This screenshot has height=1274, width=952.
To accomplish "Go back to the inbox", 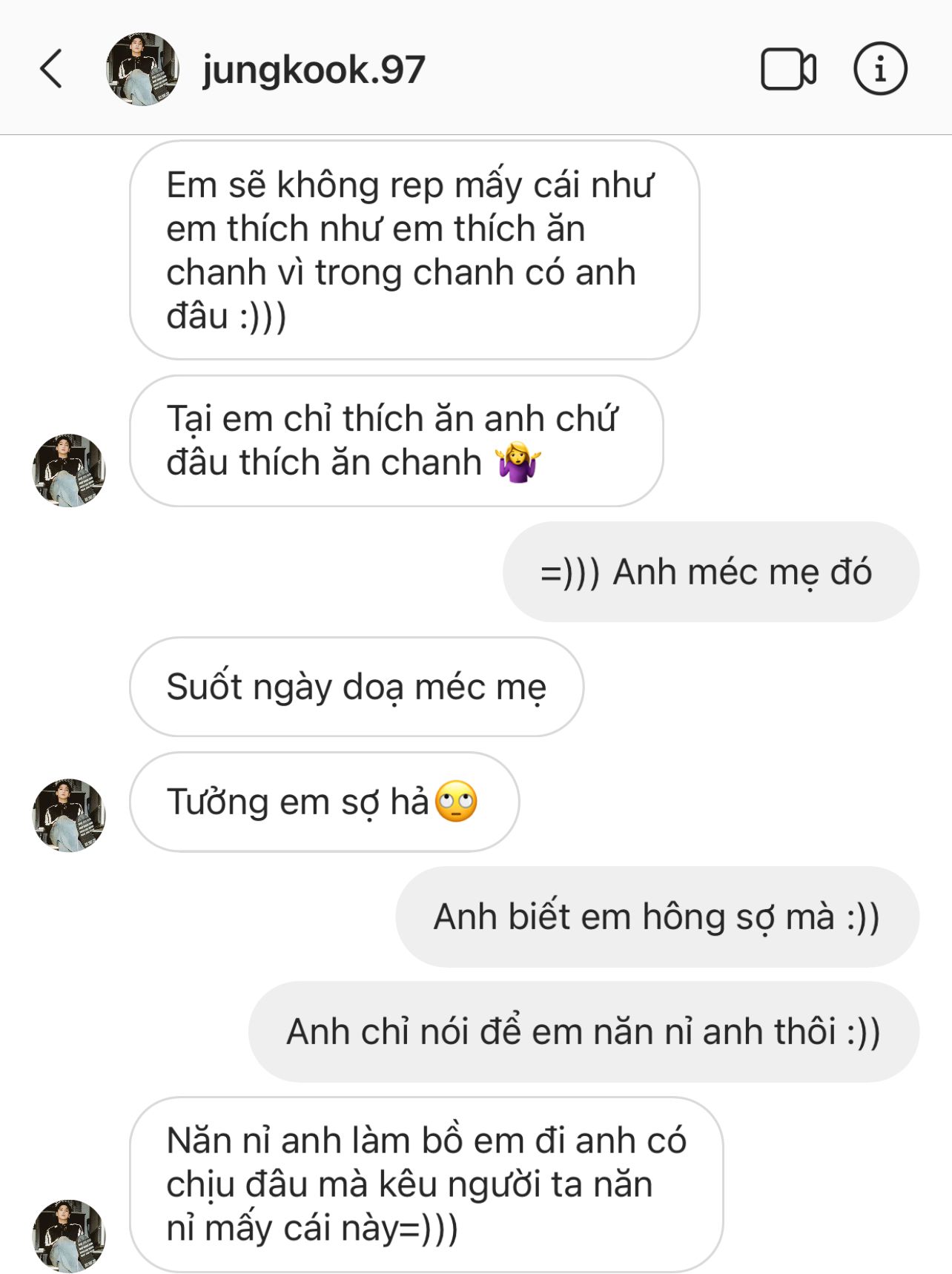I will pos(50,70).
